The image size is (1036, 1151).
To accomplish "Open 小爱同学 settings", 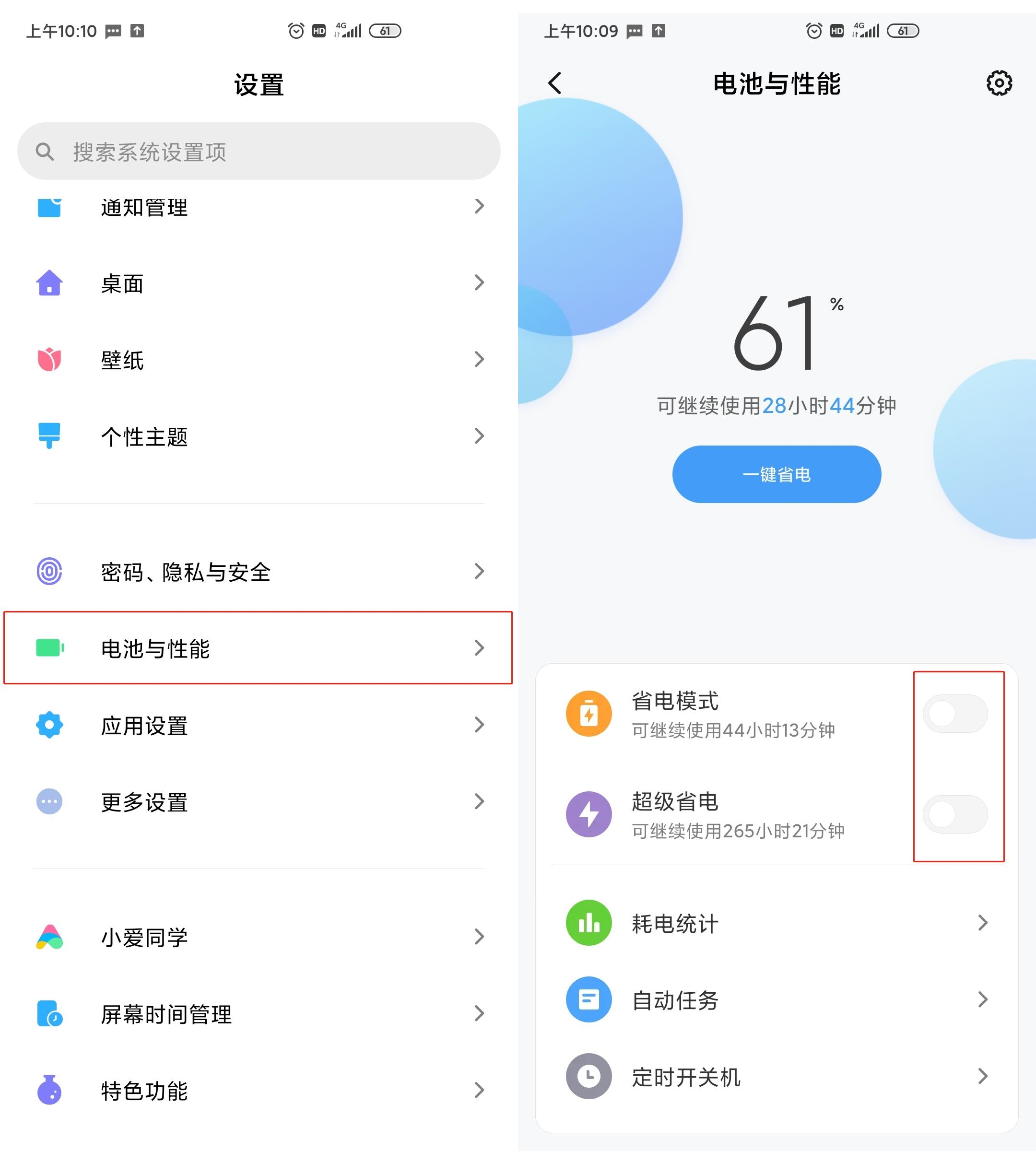I will [x=259, y=937].
